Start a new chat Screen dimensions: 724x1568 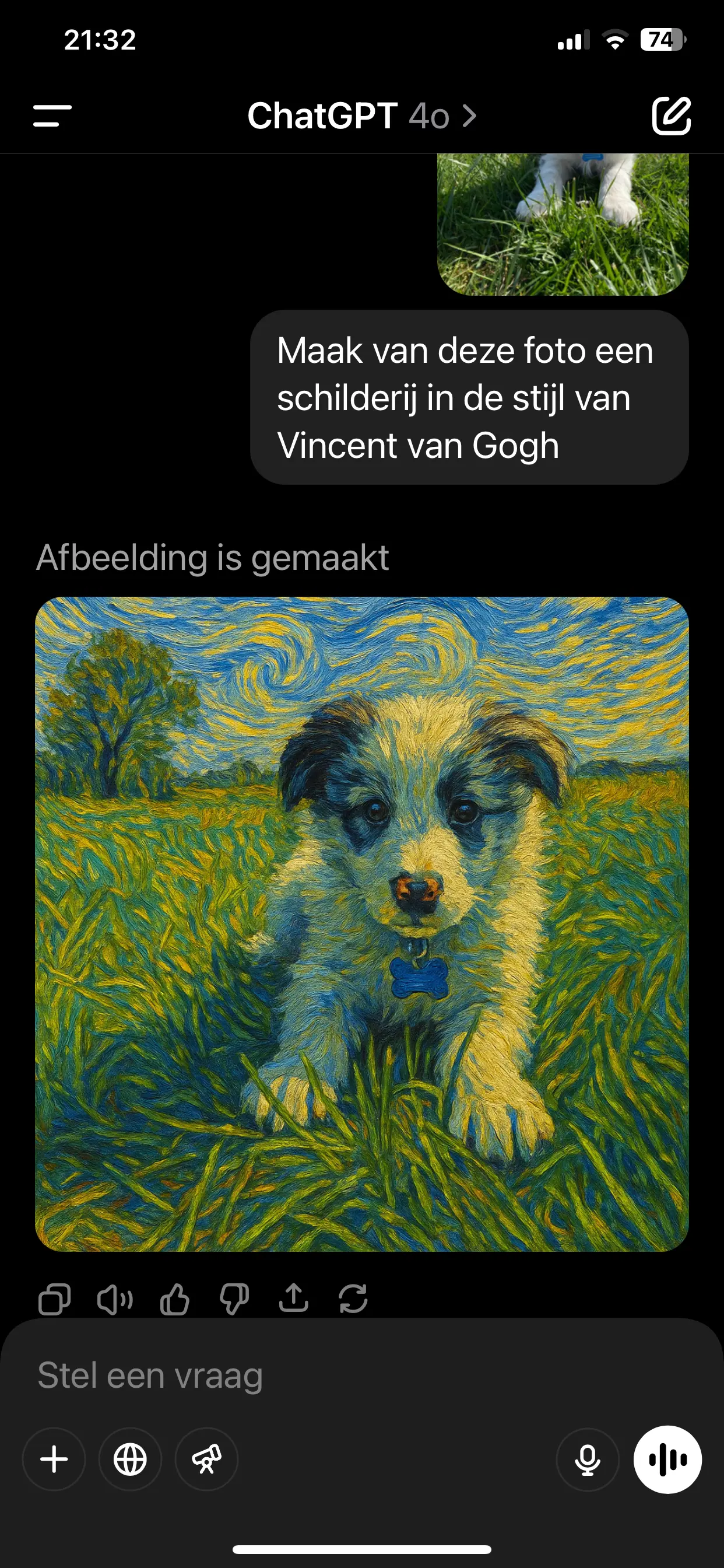pyautogui.click(x=671, y=116)
